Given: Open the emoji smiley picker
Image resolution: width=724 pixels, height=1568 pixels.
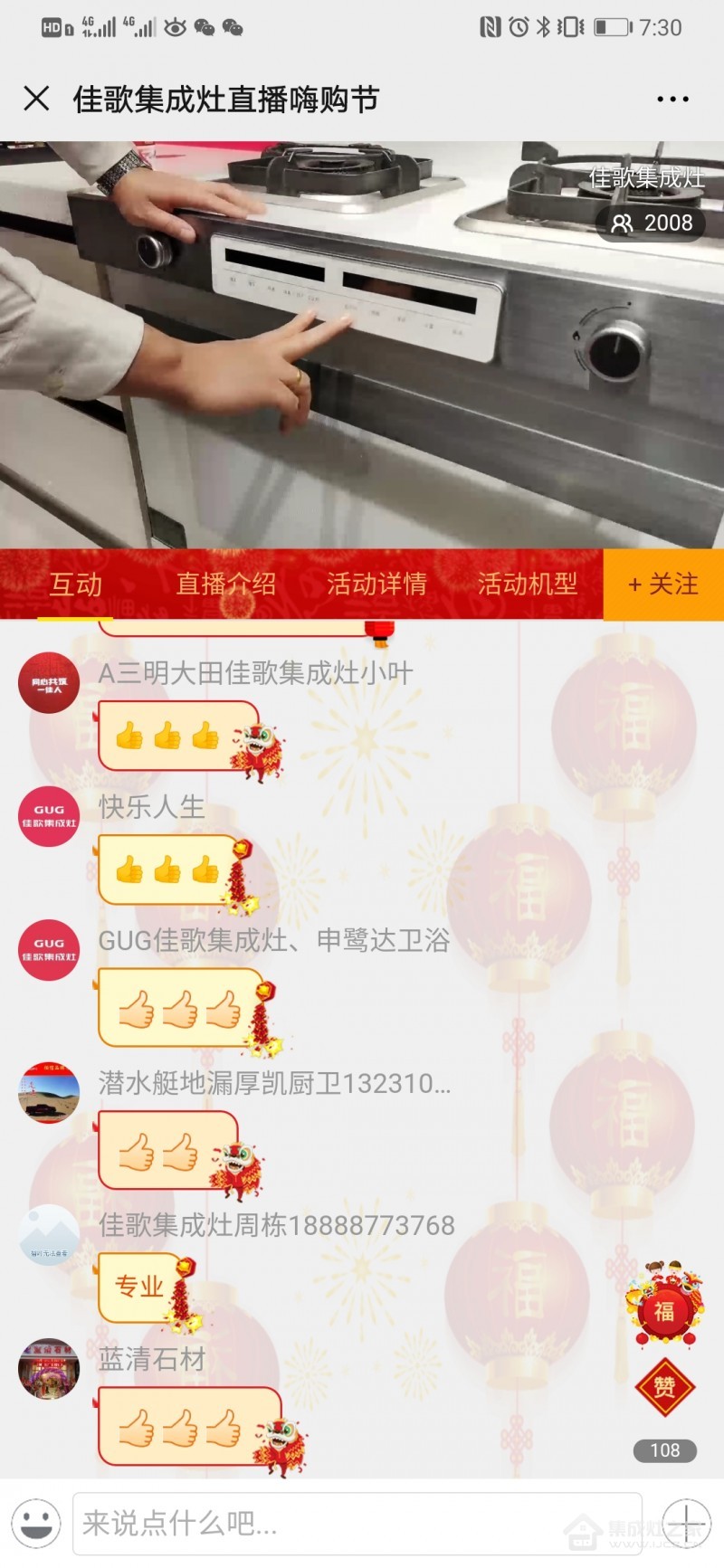Looking at the screenshot, I should (36, 1523).
